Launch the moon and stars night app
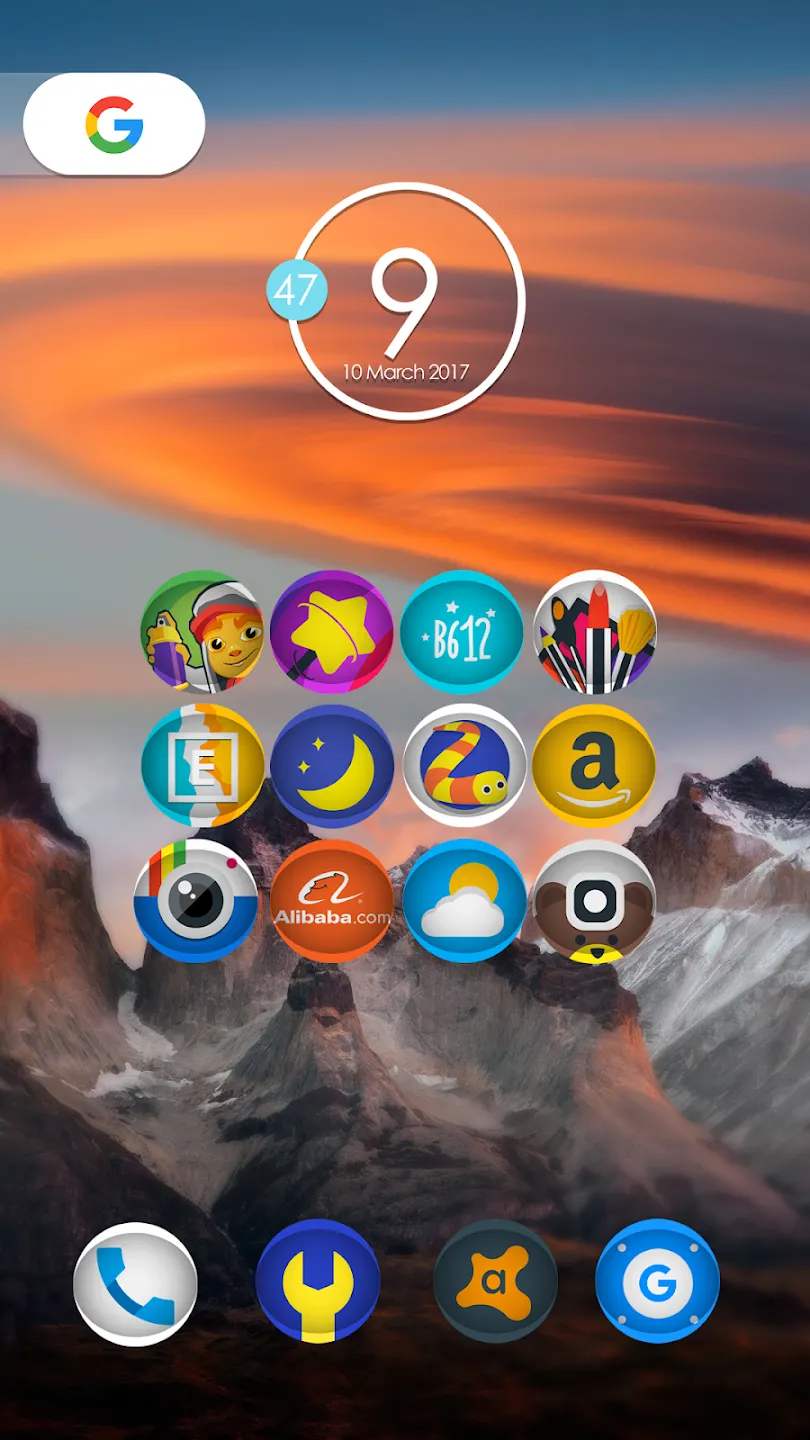Image resolution: width=810 pixels, height=1440 pixels. [332, 766]
